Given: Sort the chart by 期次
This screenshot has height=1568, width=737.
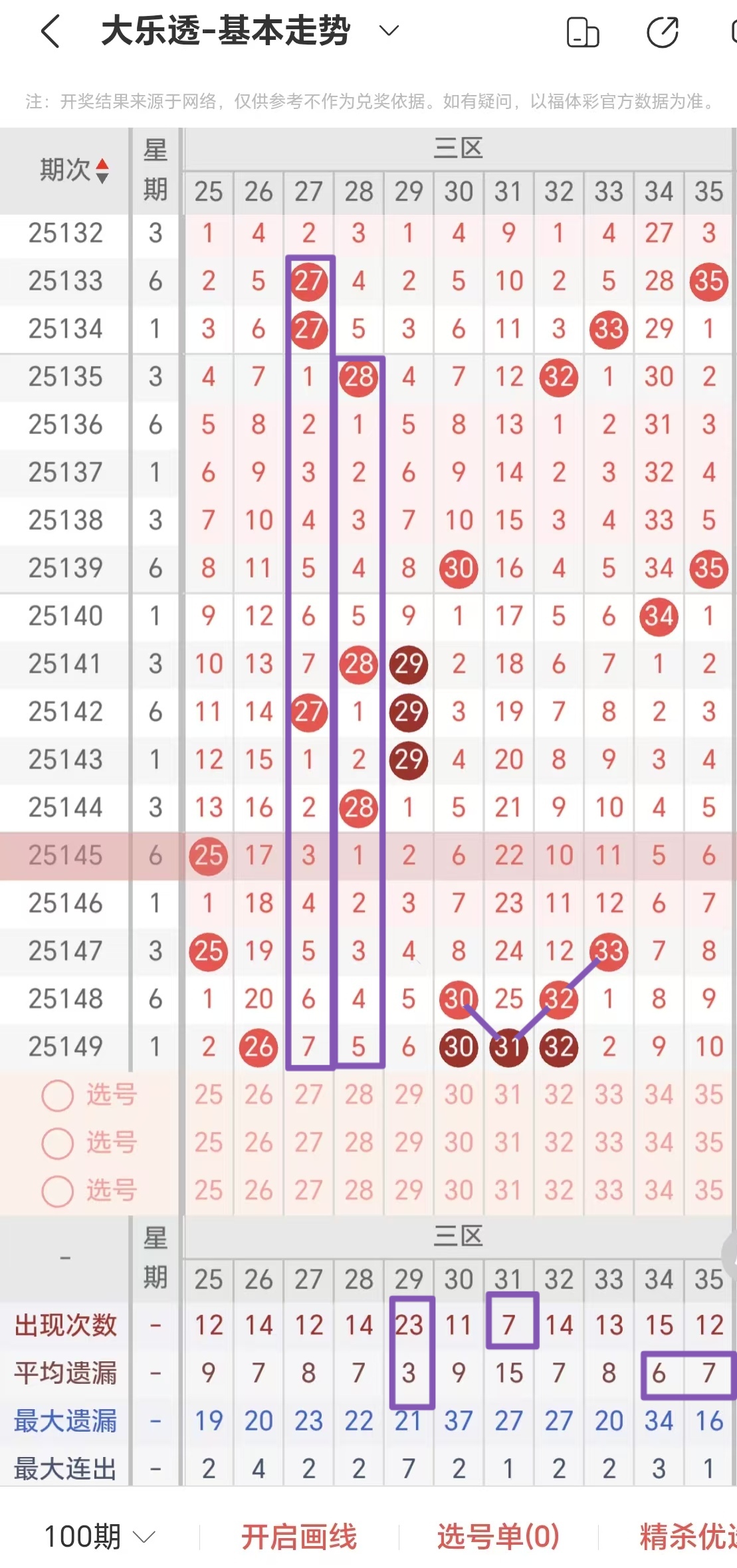Looking at the screenshot, I should tap(73, 170).
